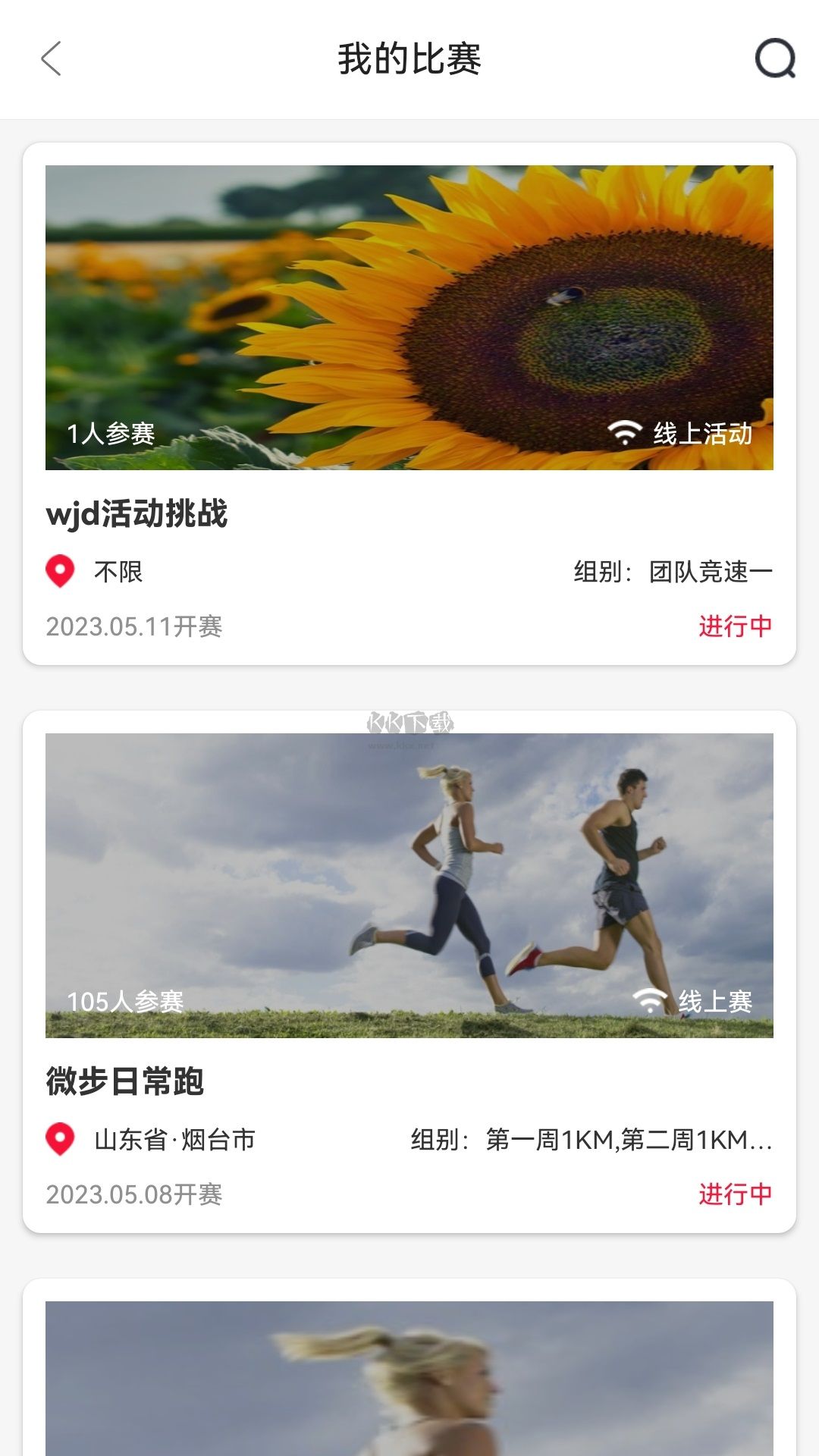
Task: Tap 进行中 status on wjd活动挑战 card
Action: (733, 626)
